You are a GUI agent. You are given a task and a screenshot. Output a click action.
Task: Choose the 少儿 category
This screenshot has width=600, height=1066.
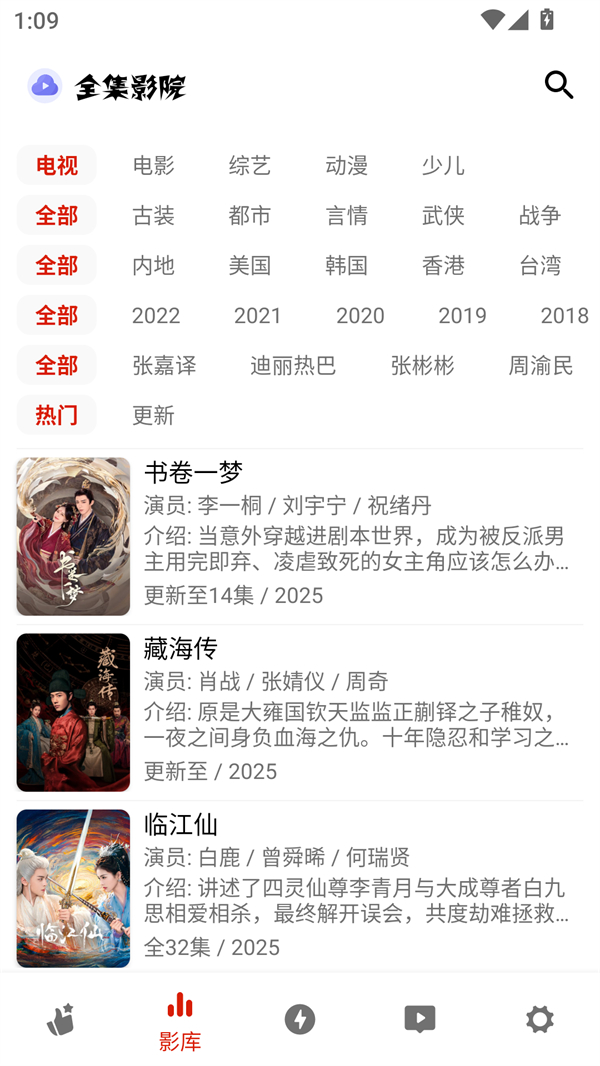443,165
